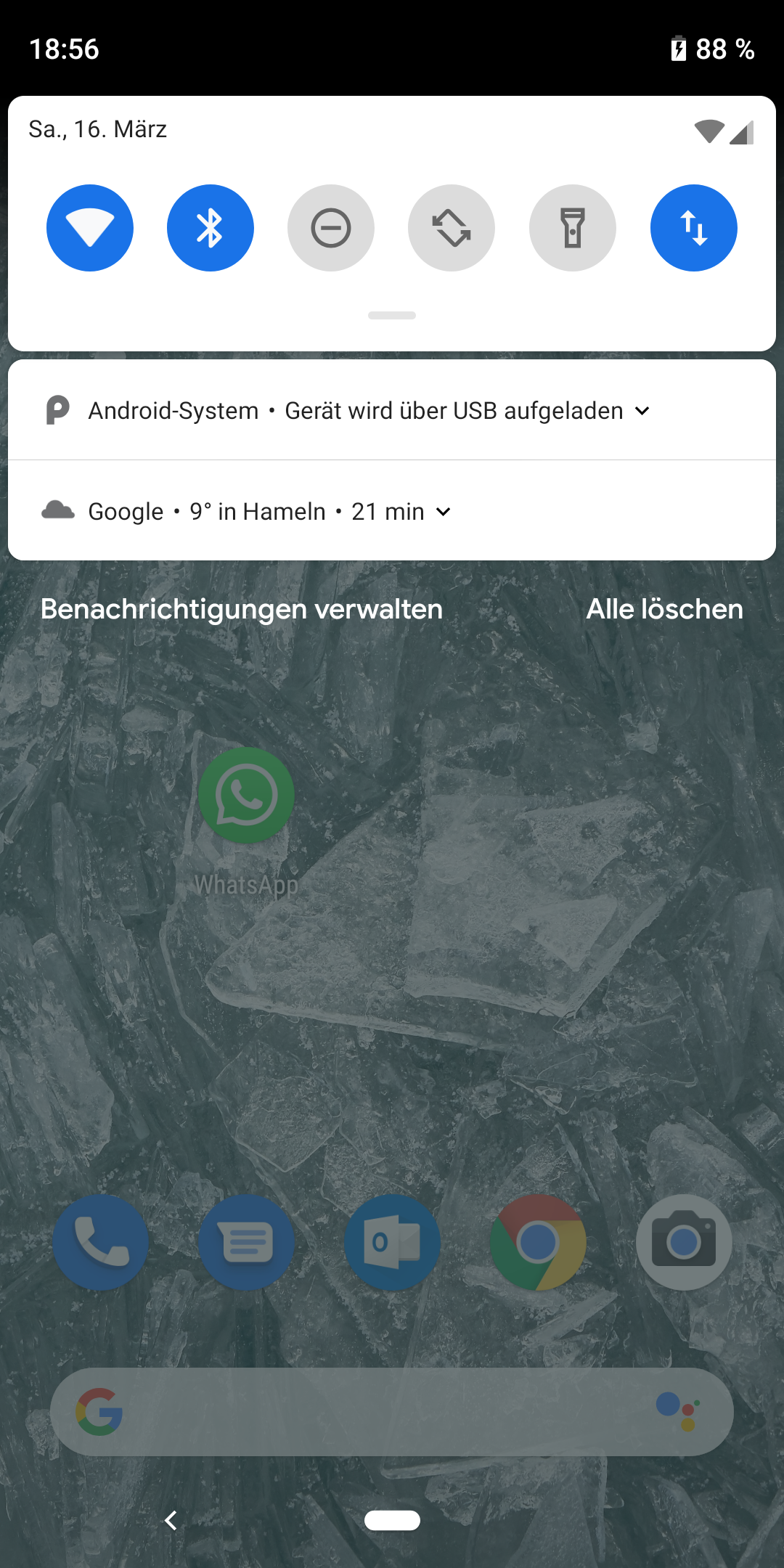Enable Do Not Disturb mode
The image size is (784, 1568).
tap(331, 228)
